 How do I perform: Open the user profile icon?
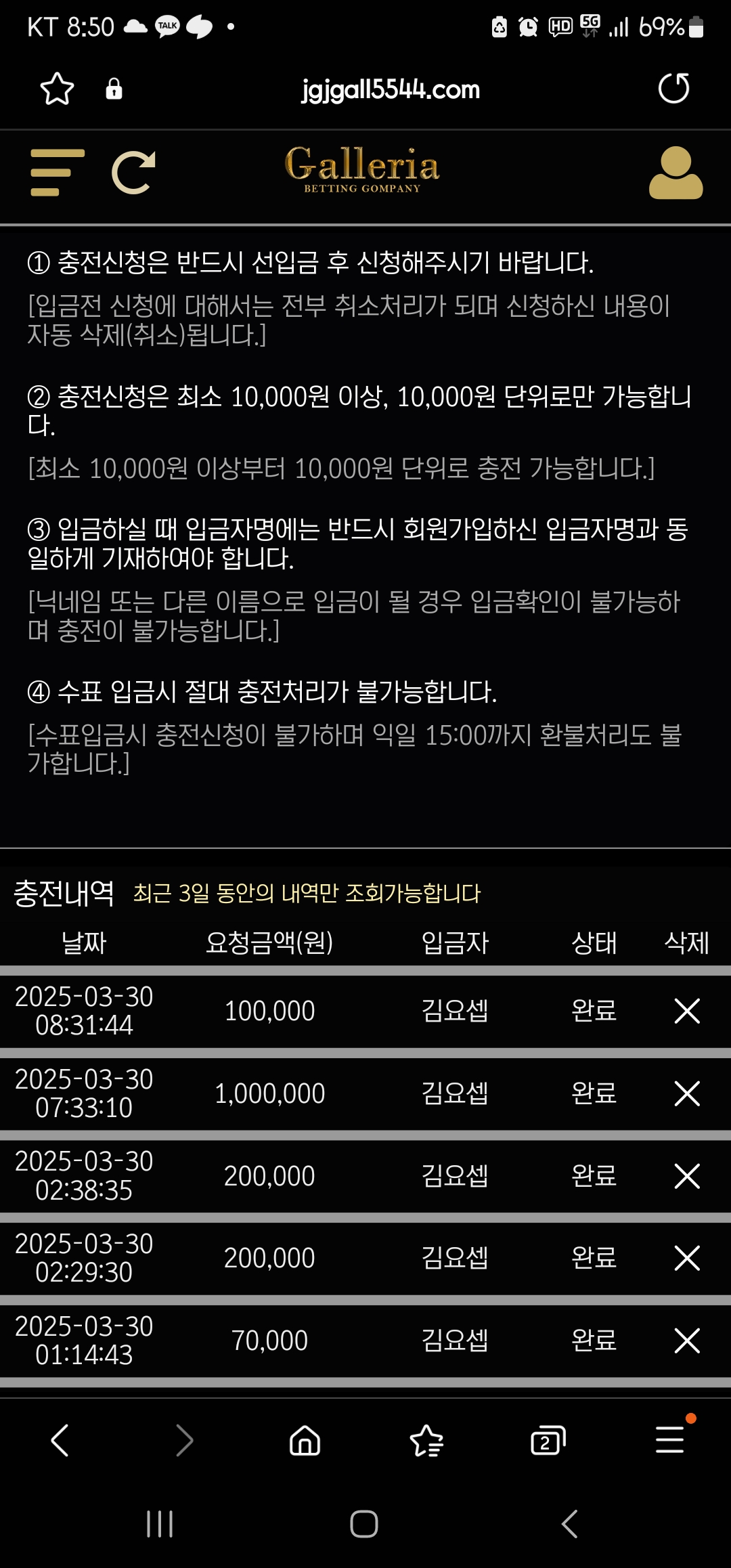click(x=675, y=173)
